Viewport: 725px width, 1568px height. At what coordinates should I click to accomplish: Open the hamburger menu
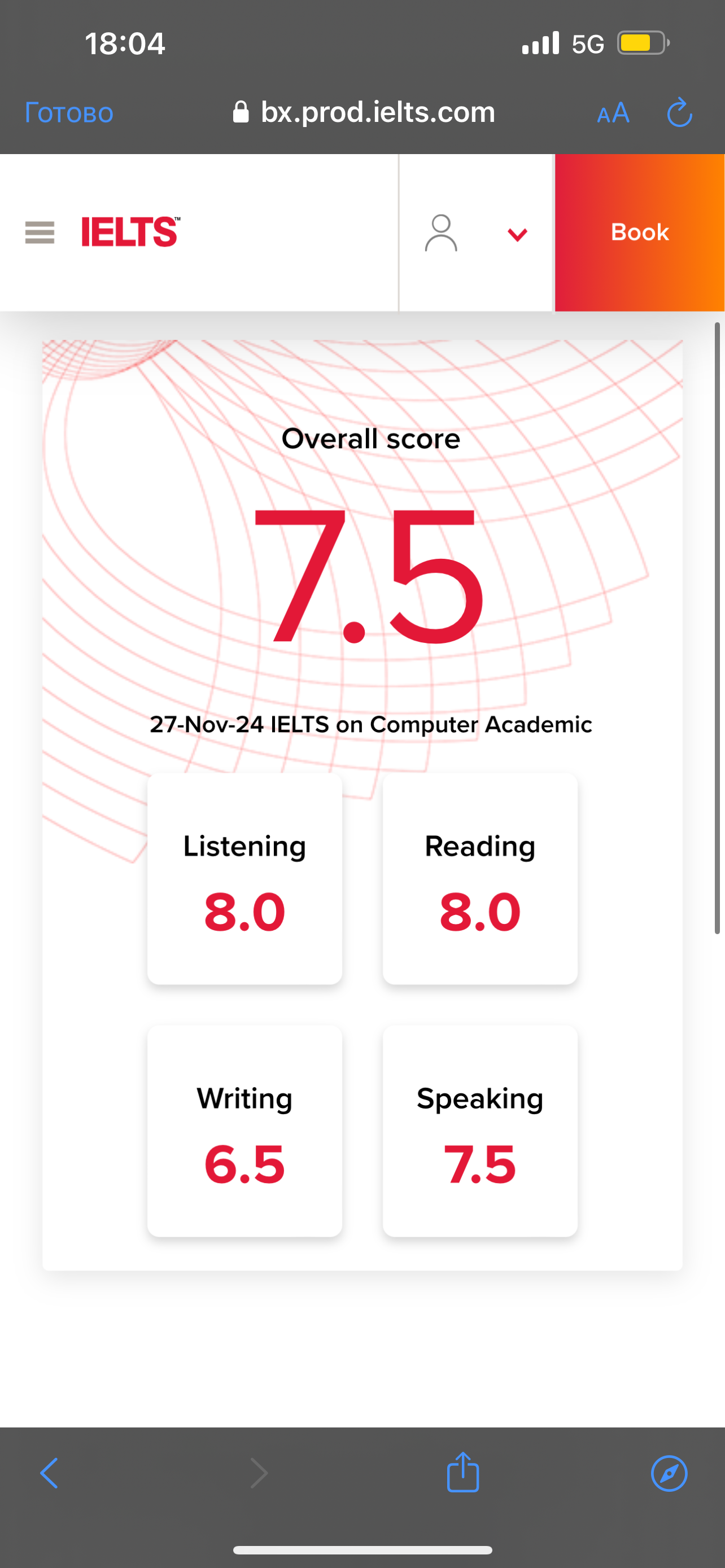40,233
